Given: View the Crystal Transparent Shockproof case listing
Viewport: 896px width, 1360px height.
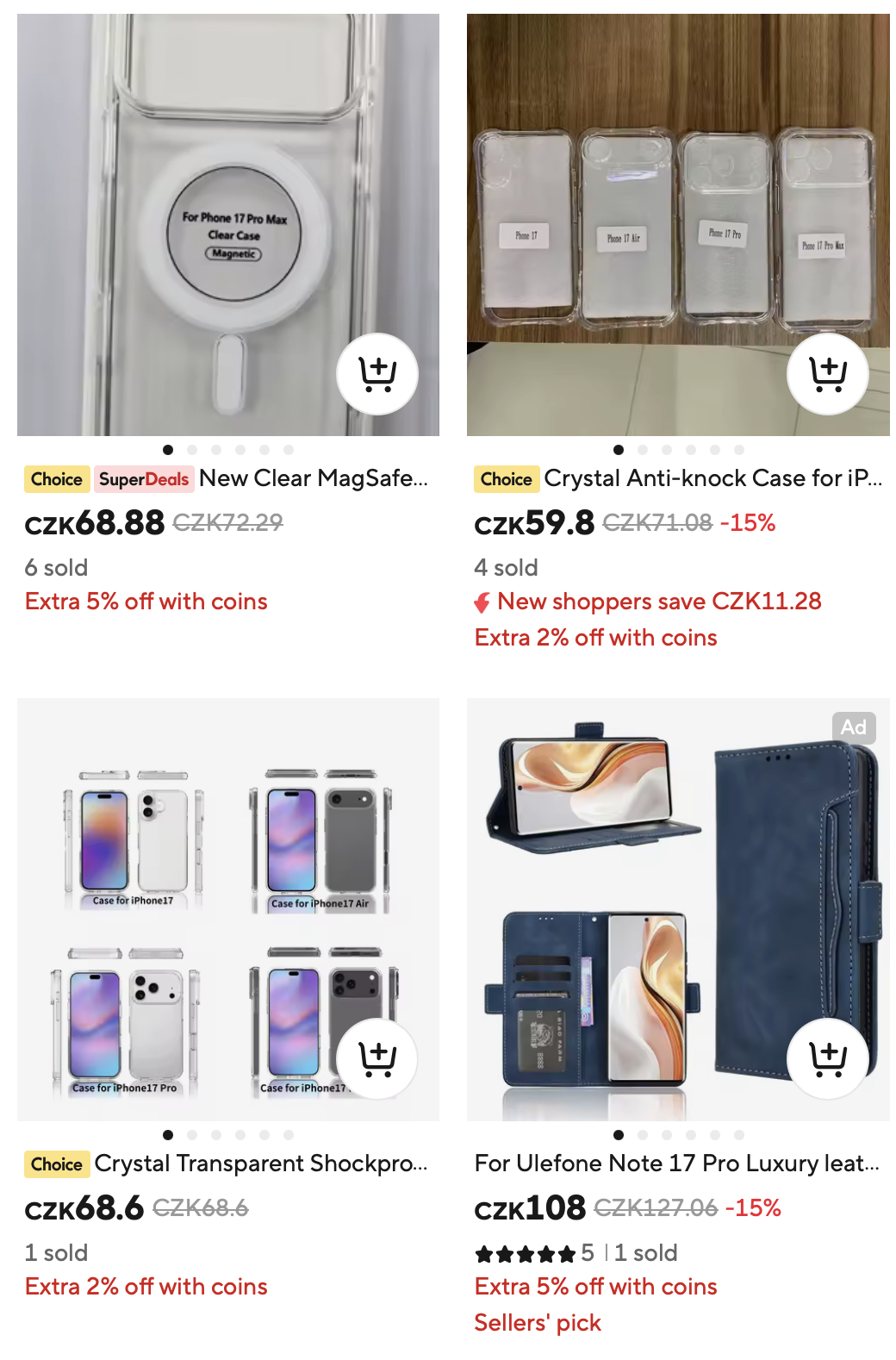Looking at the screenshot, I should [260, 1163].
